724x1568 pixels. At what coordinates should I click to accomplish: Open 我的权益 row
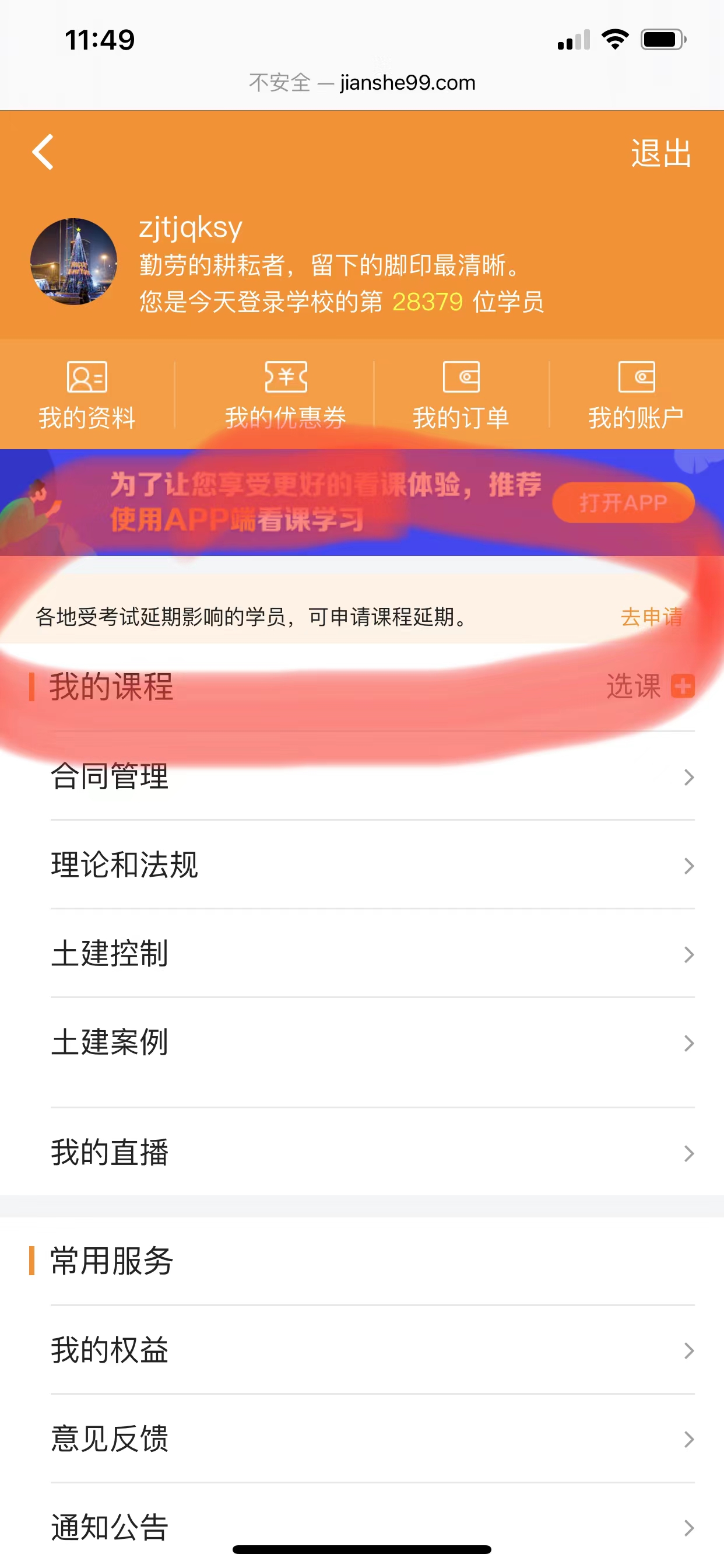pos(372,1350)
